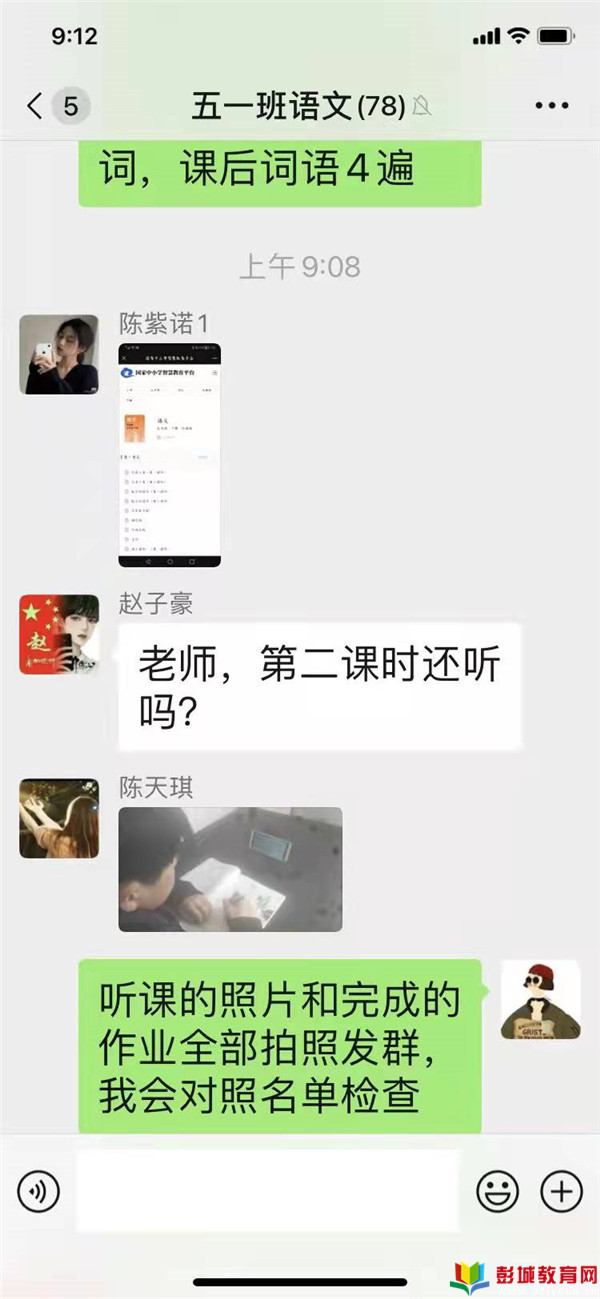This screenshot has width=600, height=1299.
Task: Open the group chat options menu
Action: [551, 105]
